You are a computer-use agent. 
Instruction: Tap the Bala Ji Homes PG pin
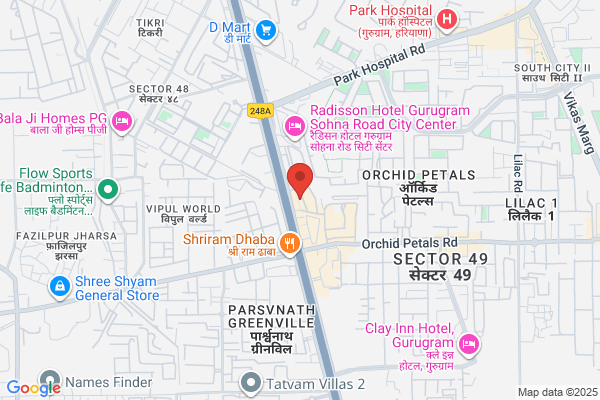122,122
